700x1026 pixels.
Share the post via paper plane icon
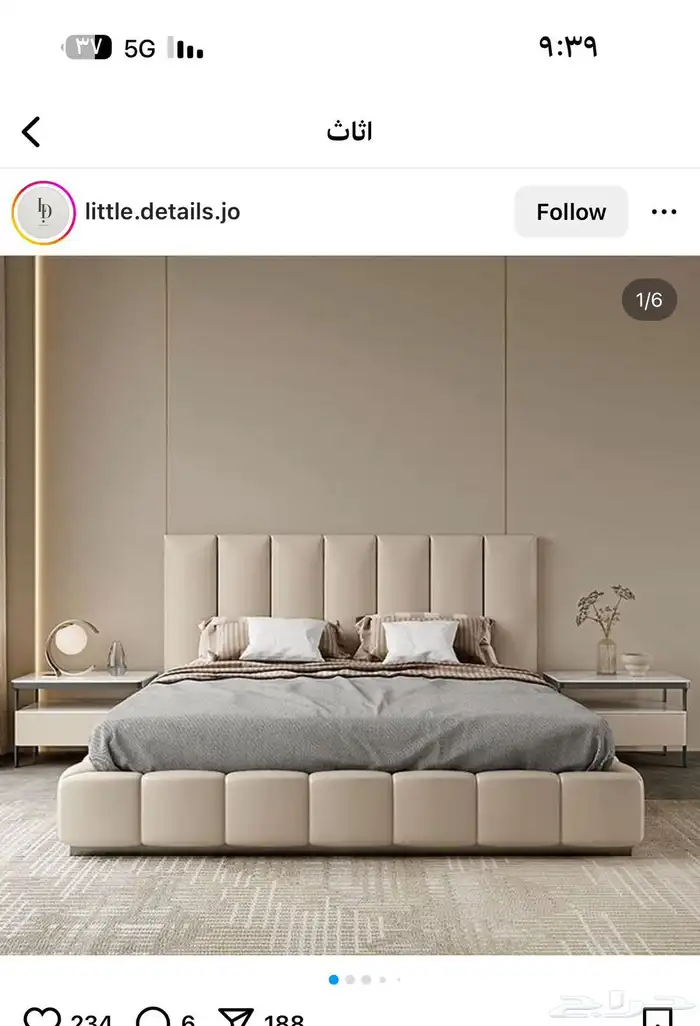click(236, 1016)
